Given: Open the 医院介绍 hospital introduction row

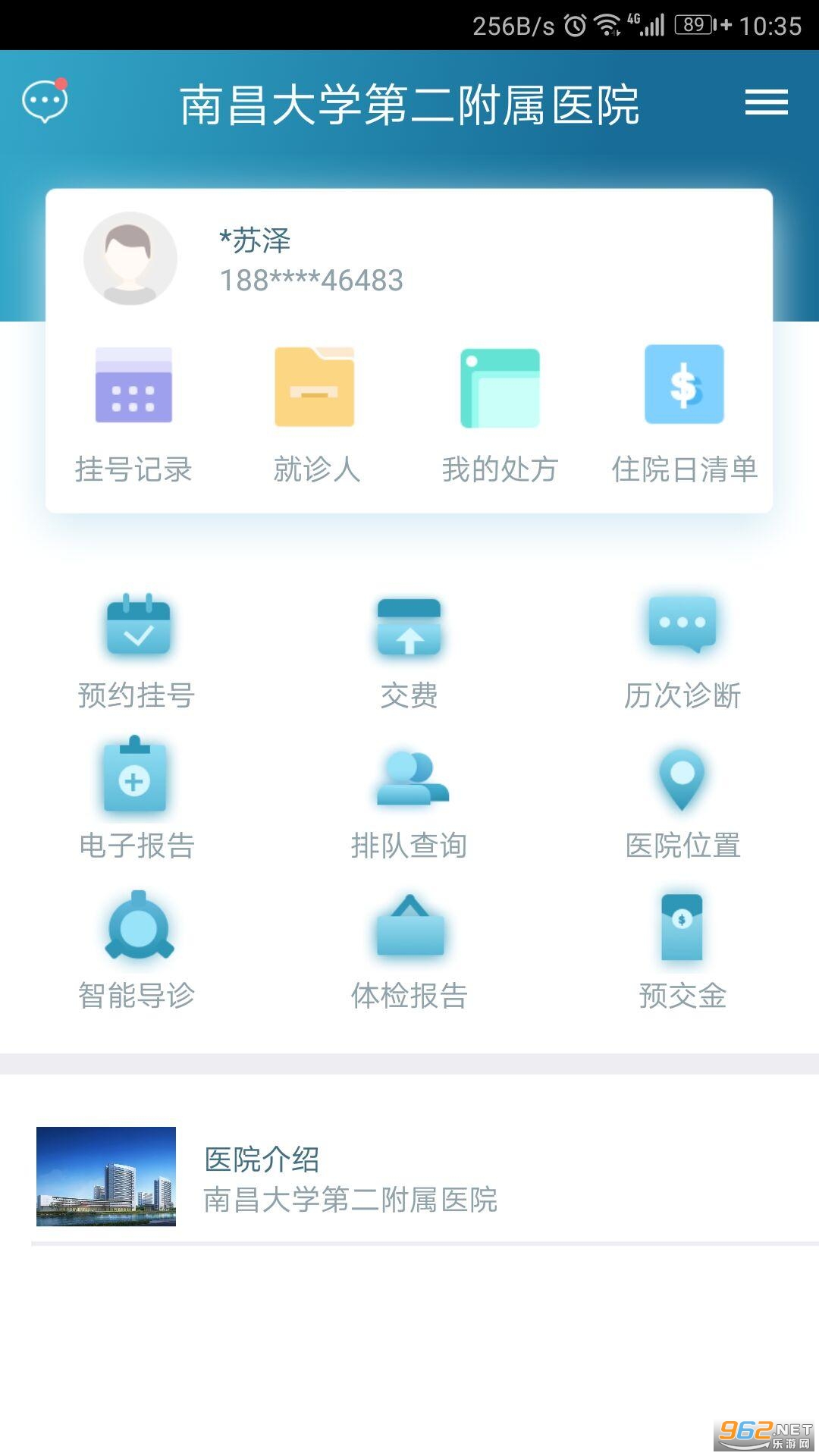Looking at the screenshot, I should [409, 1177].
